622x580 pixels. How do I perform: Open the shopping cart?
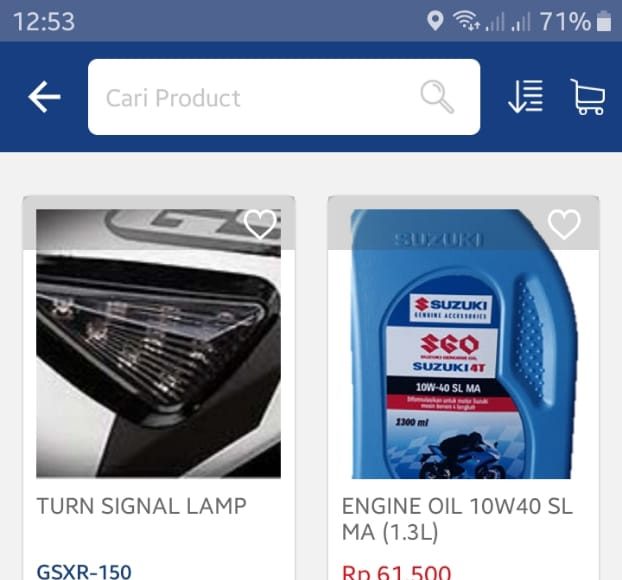[x=587, y=97]
